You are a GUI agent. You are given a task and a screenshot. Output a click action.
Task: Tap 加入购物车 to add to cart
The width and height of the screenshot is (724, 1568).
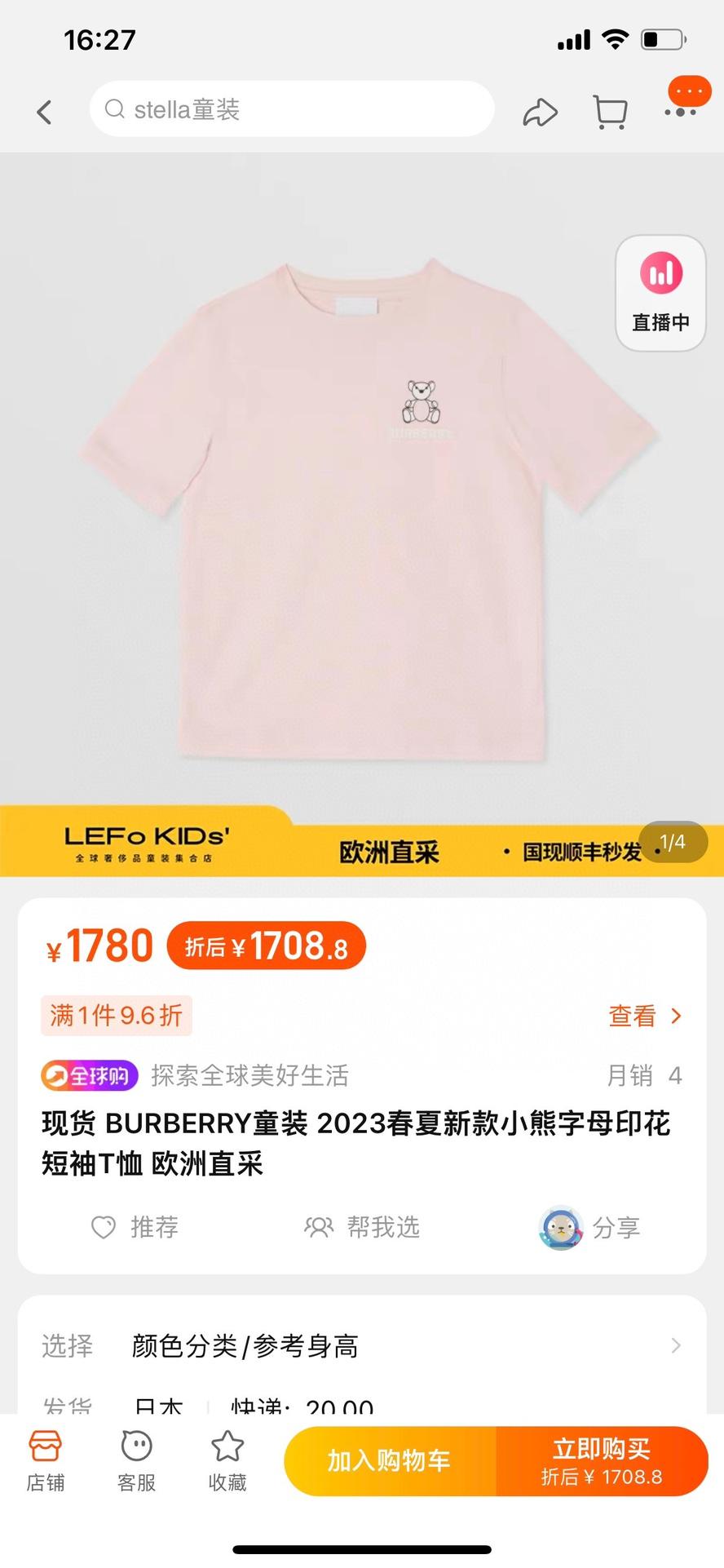[x=390, y=1461]
